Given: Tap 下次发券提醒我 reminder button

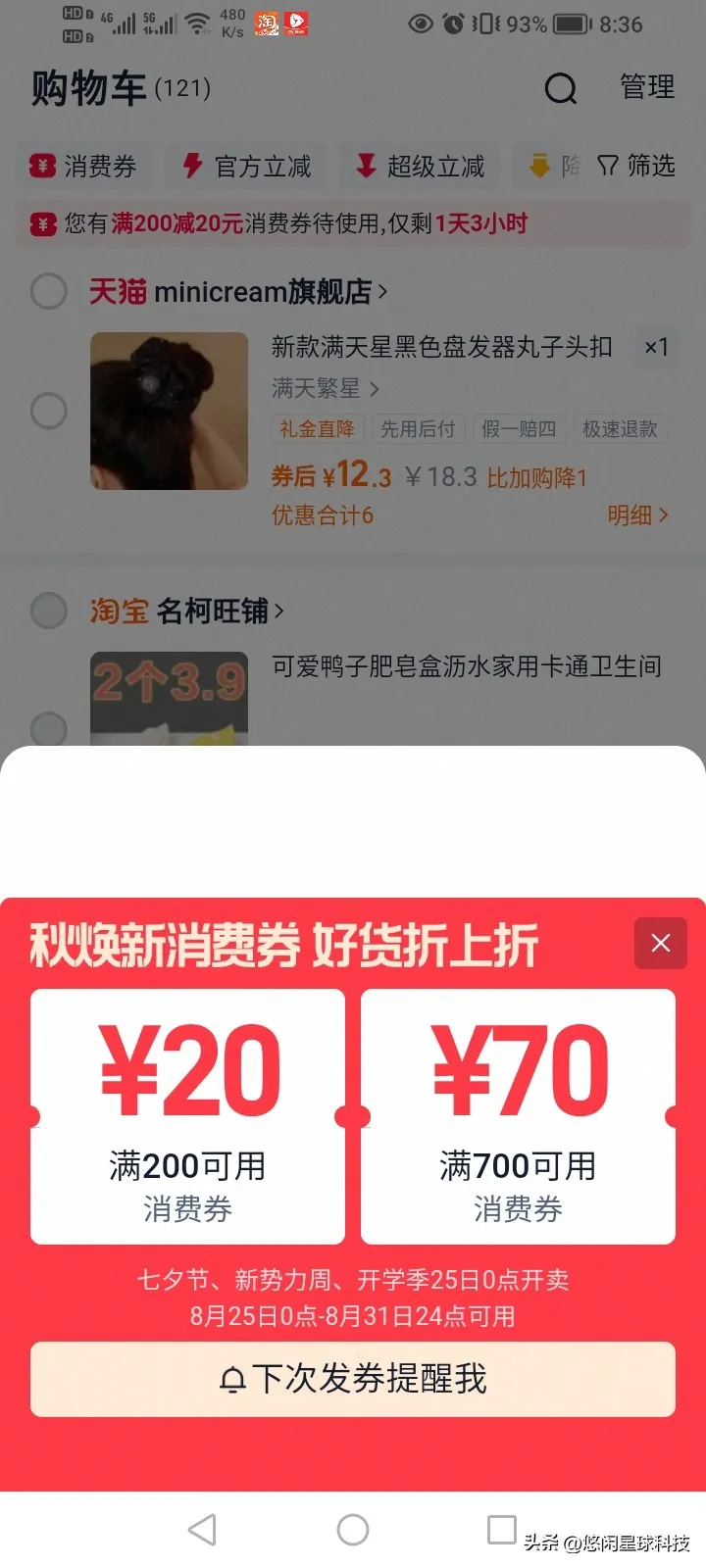Looking at the screenshot, I should [x=353, y=1379].
